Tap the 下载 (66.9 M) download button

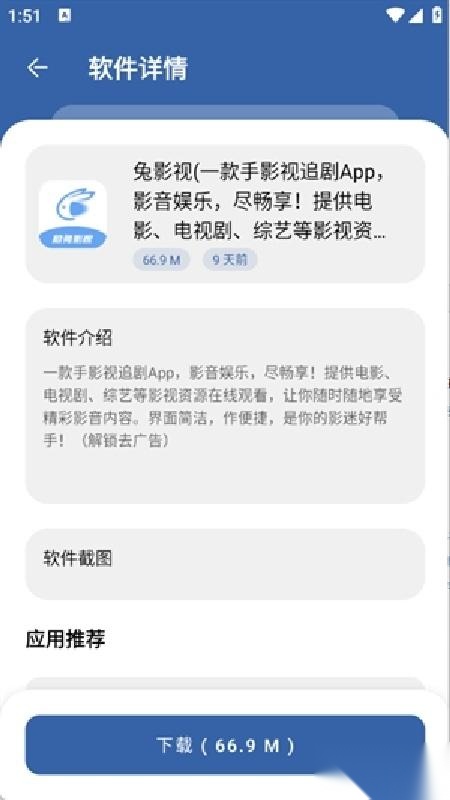pos(225,745)
